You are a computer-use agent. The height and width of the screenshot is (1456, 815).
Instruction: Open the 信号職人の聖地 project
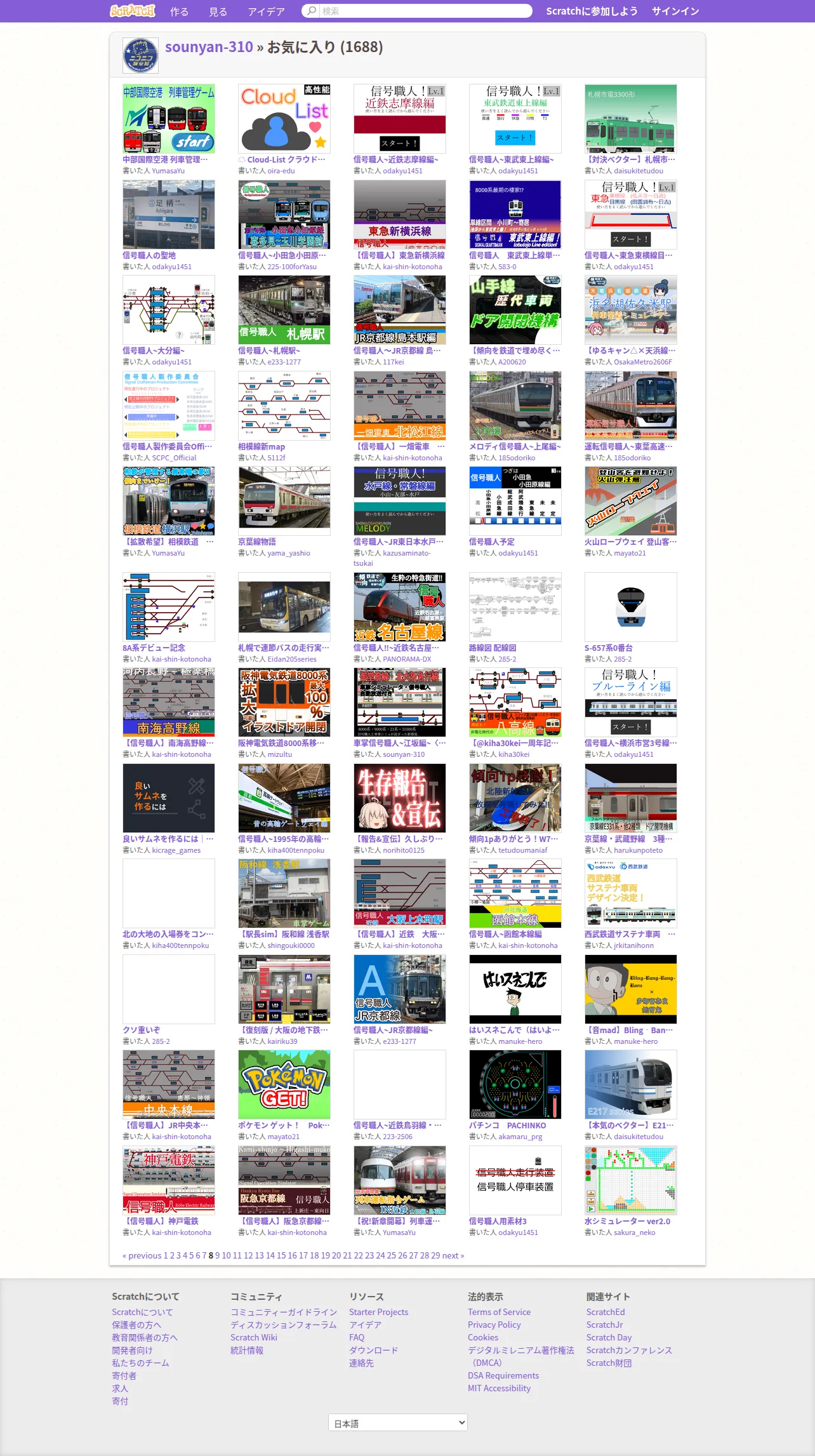149,255
